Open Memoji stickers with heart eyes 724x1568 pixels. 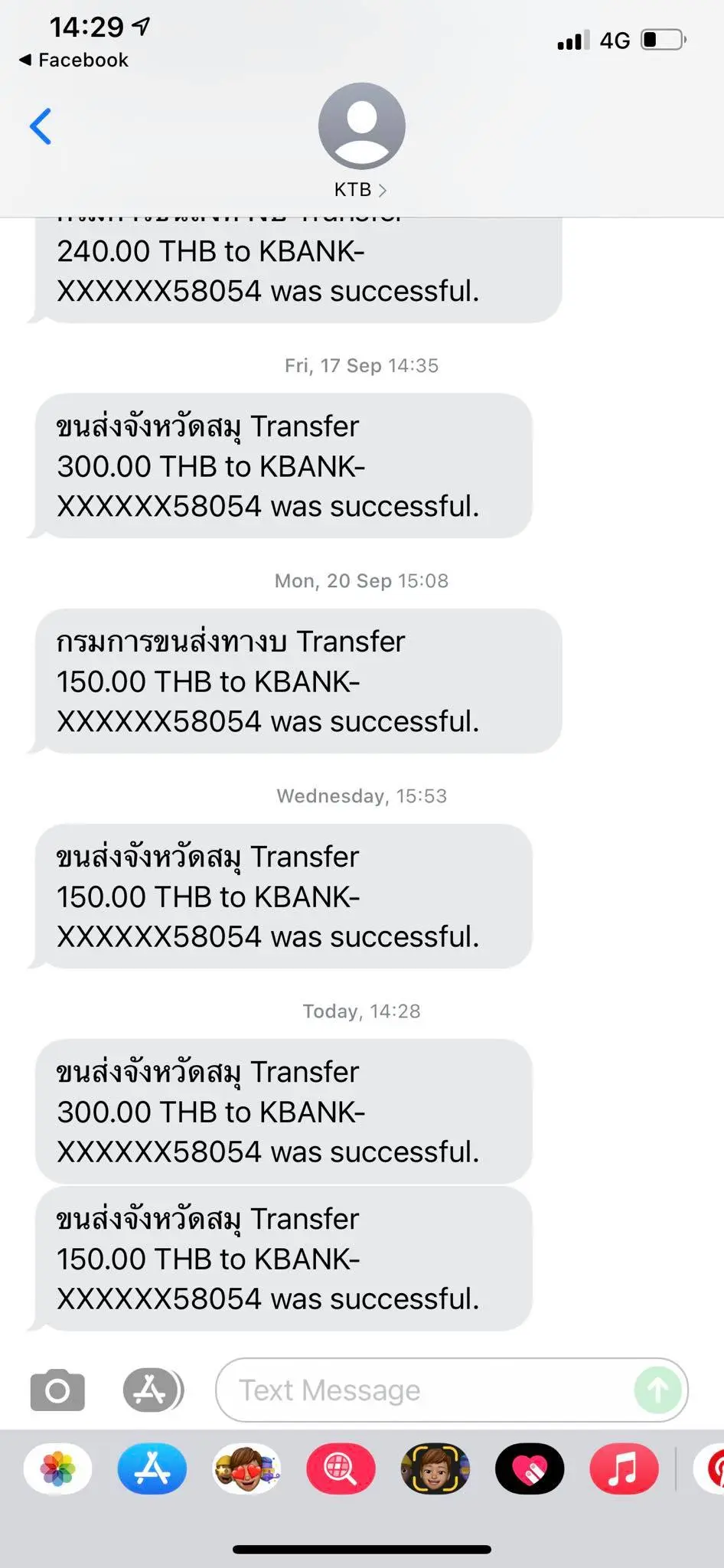[x=246, y=1469]
